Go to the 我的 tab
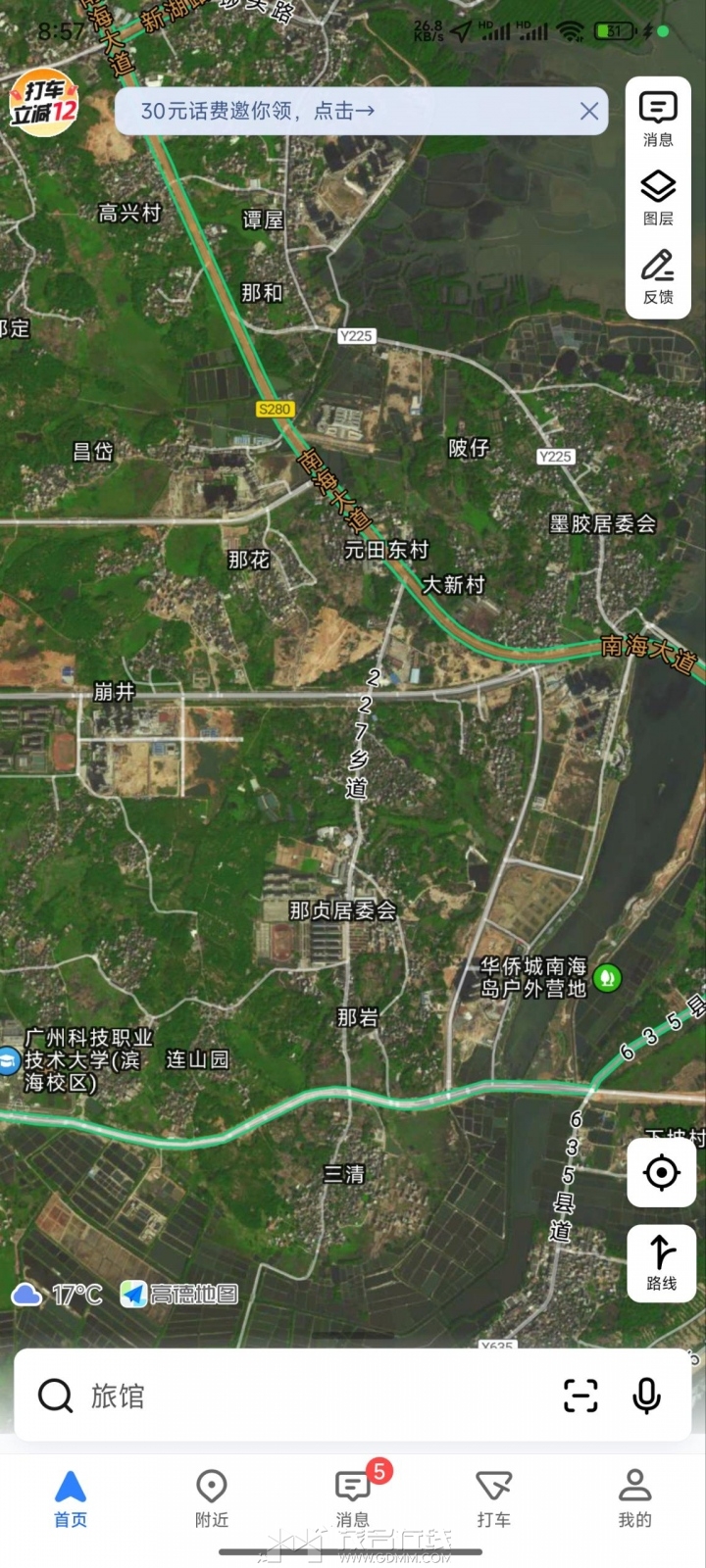This screenshot has width=706, height=1568. pyautogui.click(x=634, y=1499)
